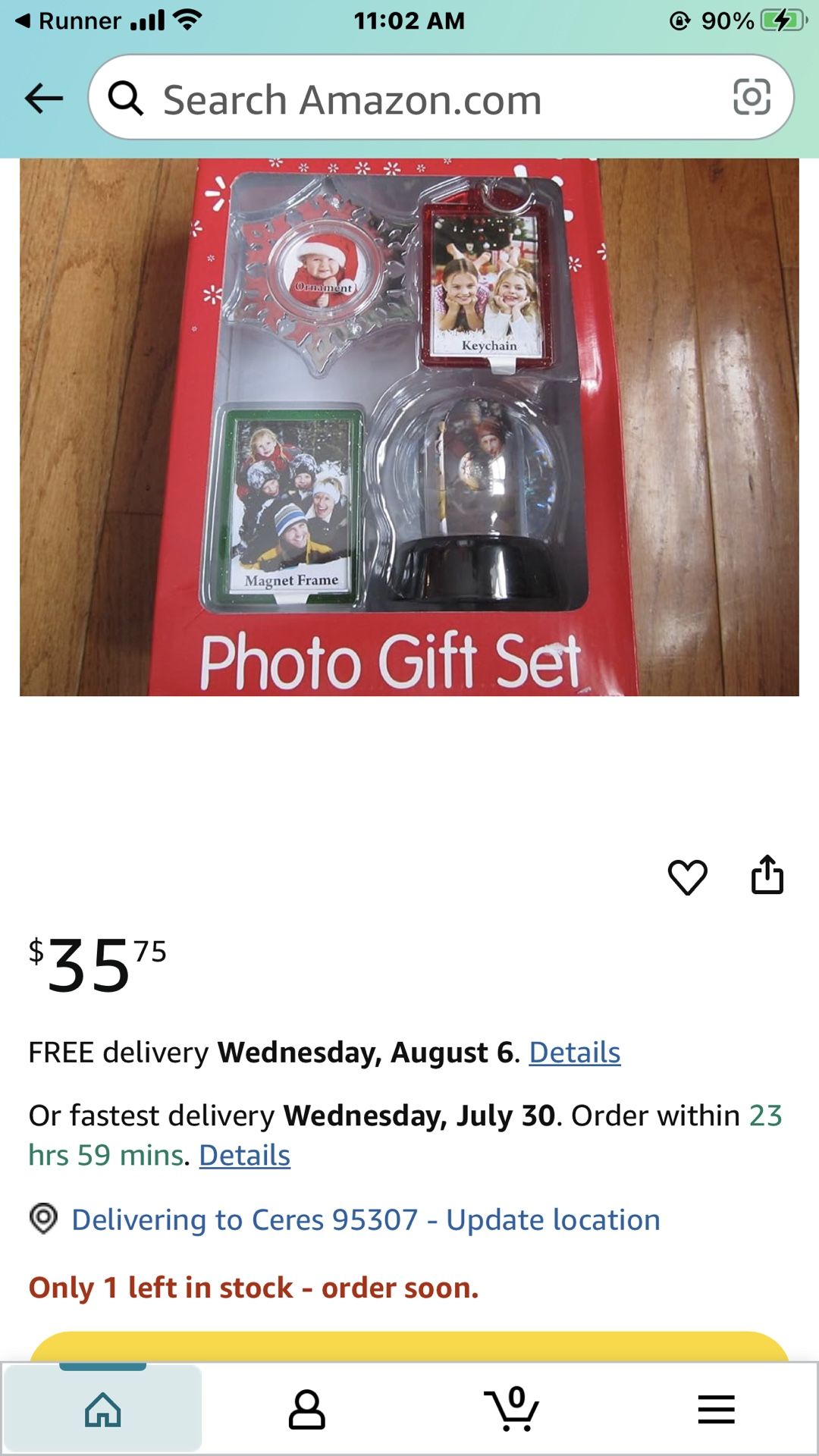Add item to wish list with heart

tap(687, 877)
